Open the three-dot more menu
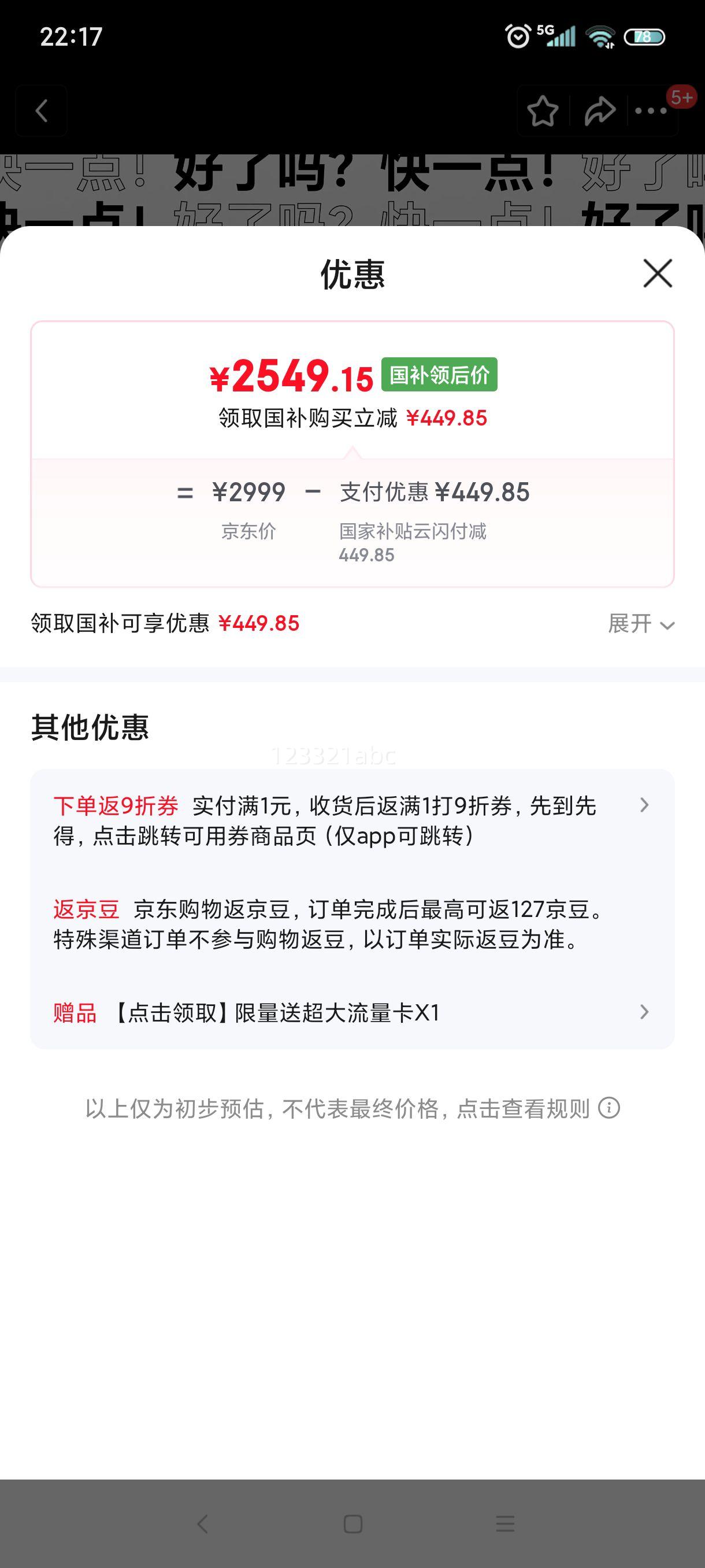The image size is (705, 1568). point(651,111)
